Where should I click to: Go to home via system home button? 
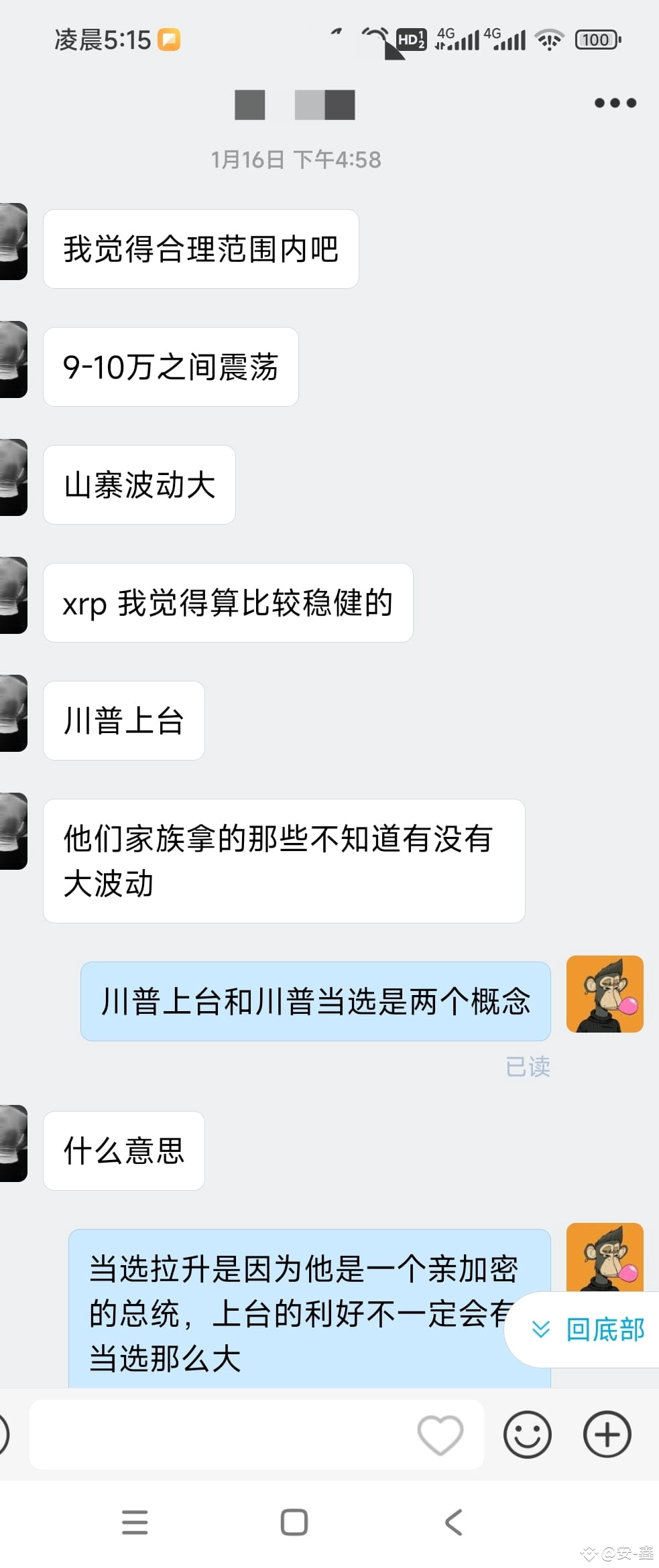[x=294, y=1522]
